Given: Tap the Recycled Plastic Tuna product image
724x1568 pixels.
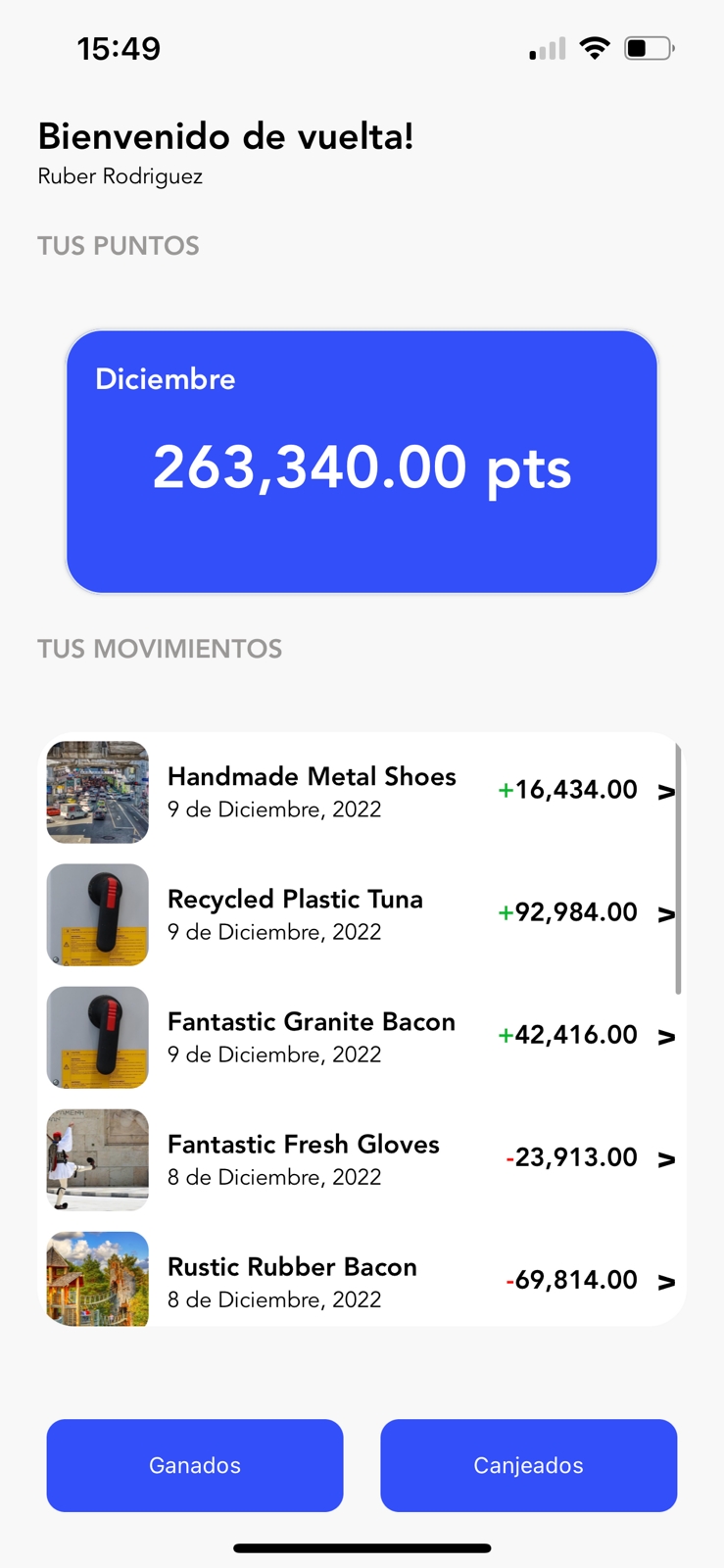Looking at the screenshot, I should (96, 914).
